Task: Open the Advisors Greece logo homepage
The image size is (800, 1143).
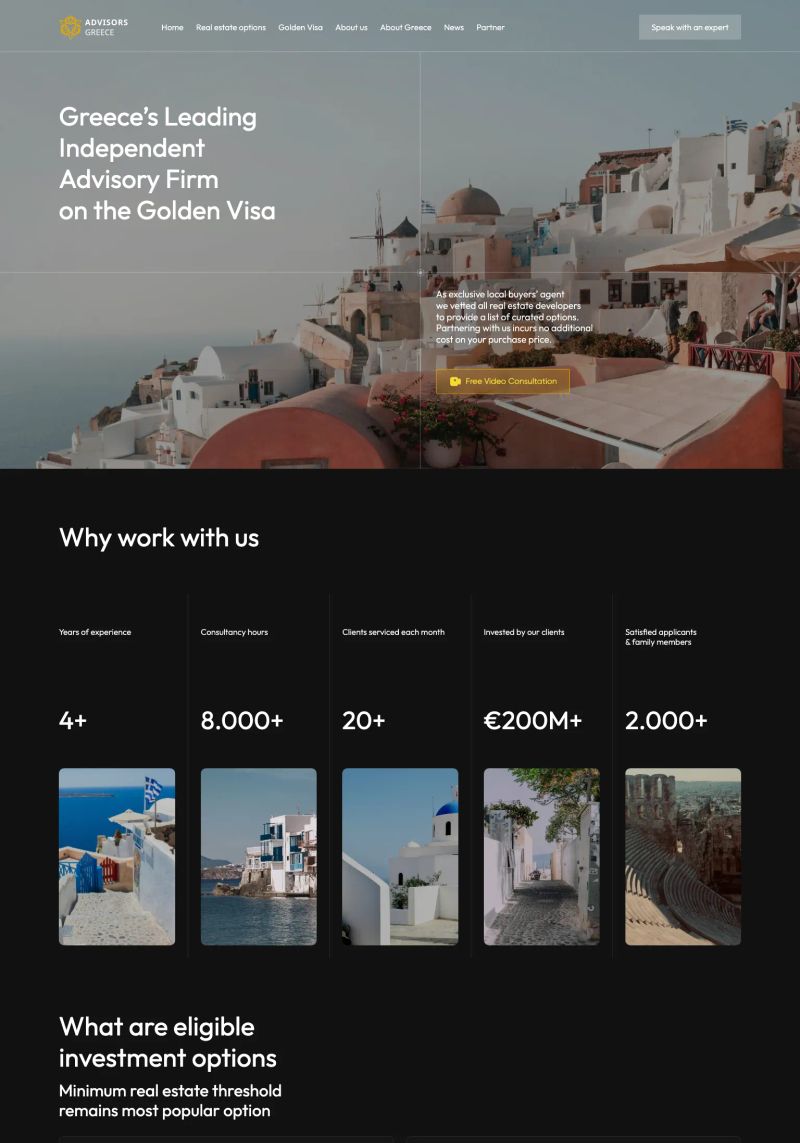Action: click(x=94, y=27)
